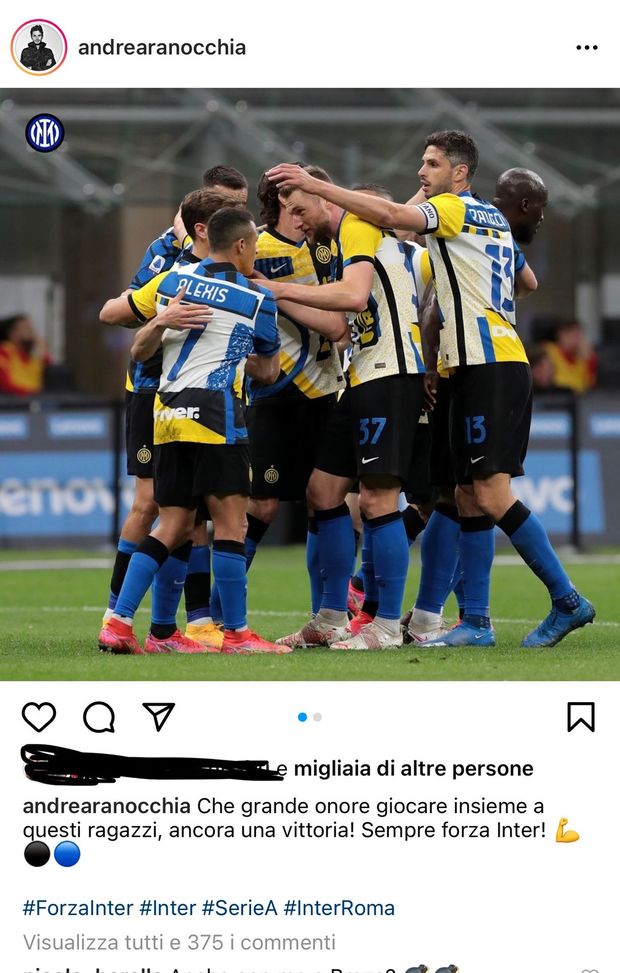Share the post via paper plane icon
The image size is (620, 973).
158,716
